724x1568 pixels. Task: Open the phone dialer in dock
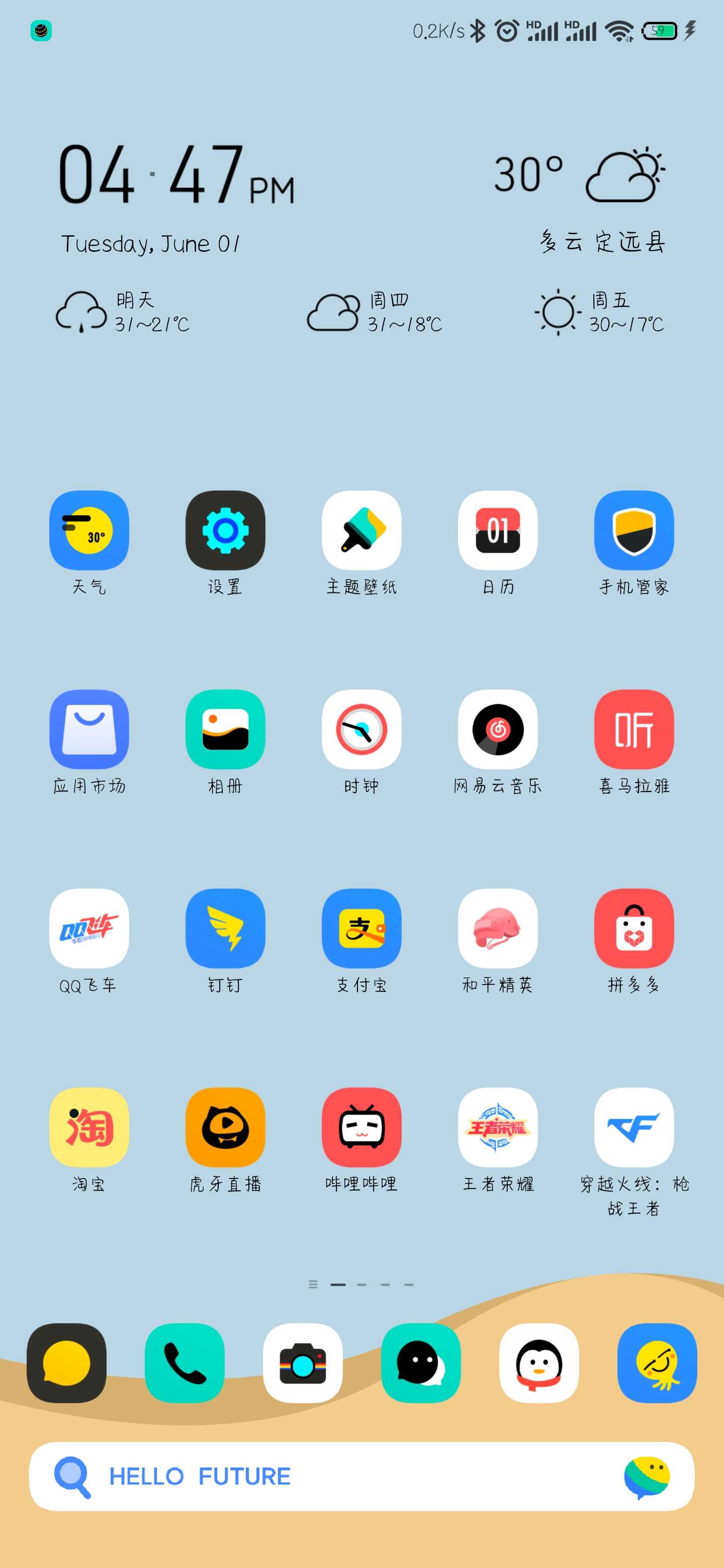(185, 1363)
